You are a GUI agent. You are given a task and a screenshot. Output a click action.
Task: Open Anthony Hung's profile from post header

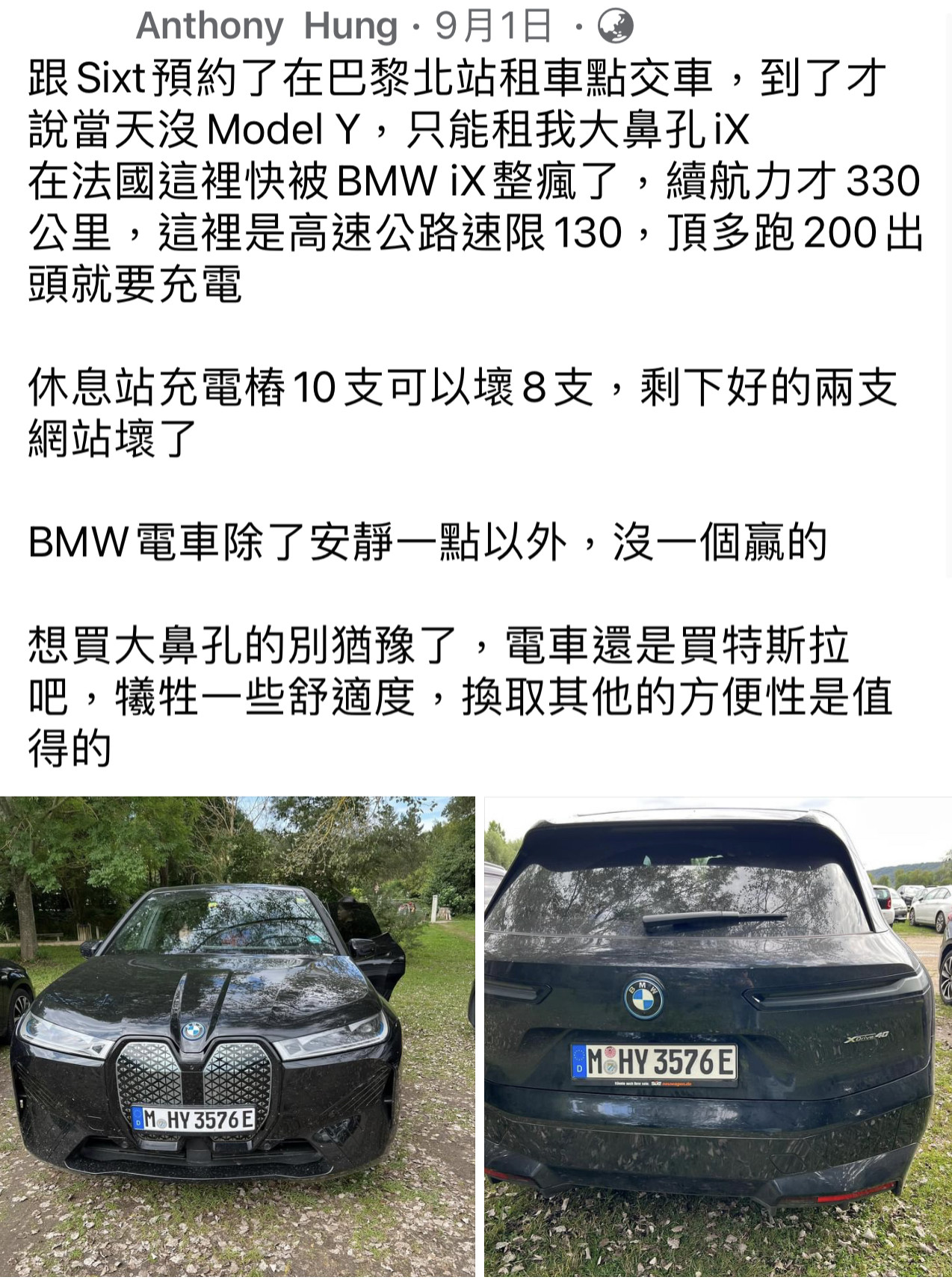(266, 25)
